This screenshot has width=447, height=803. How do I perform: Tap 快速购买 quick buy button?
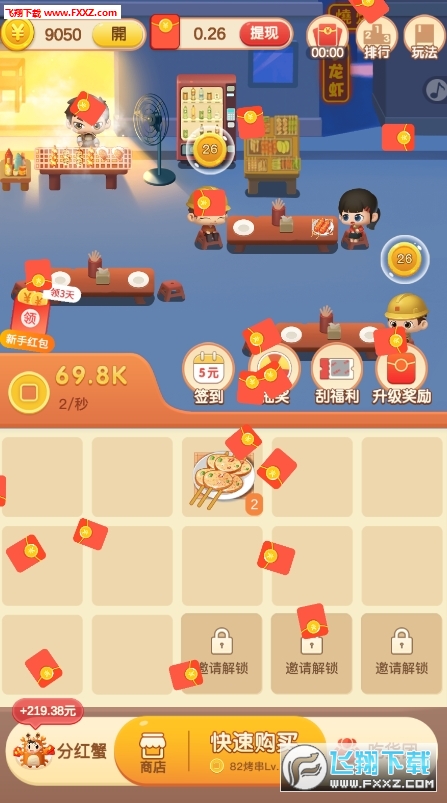point(253,752)
